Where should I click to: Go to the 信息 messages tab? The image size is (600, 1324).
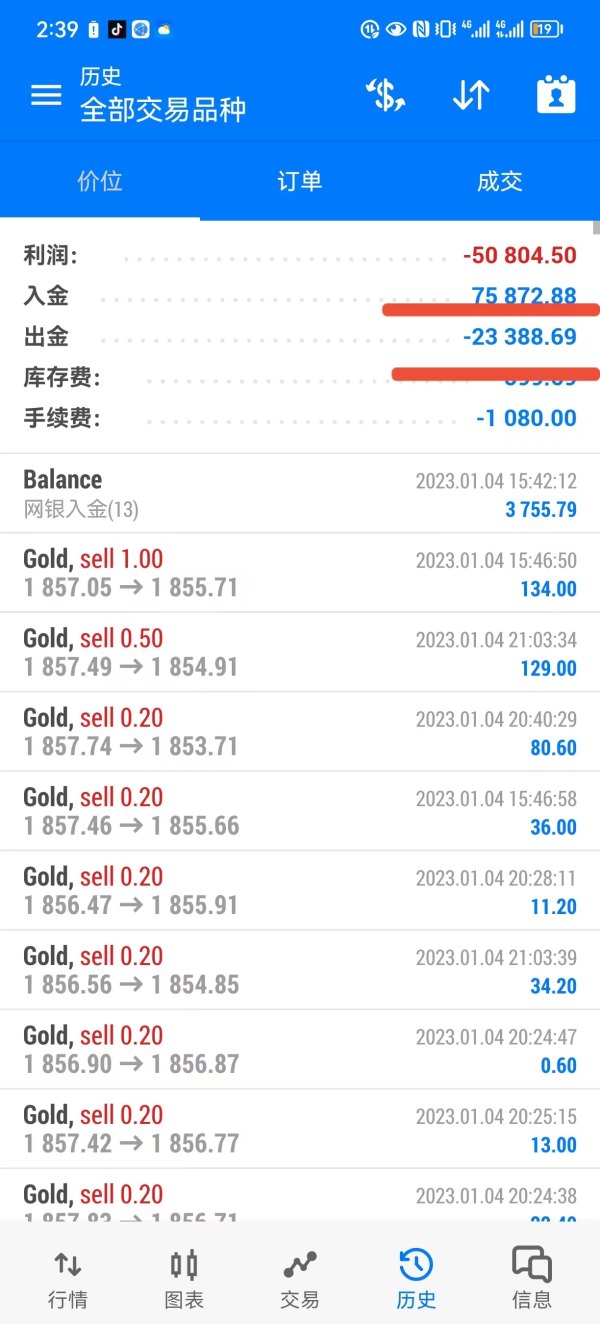point(532,1277)
